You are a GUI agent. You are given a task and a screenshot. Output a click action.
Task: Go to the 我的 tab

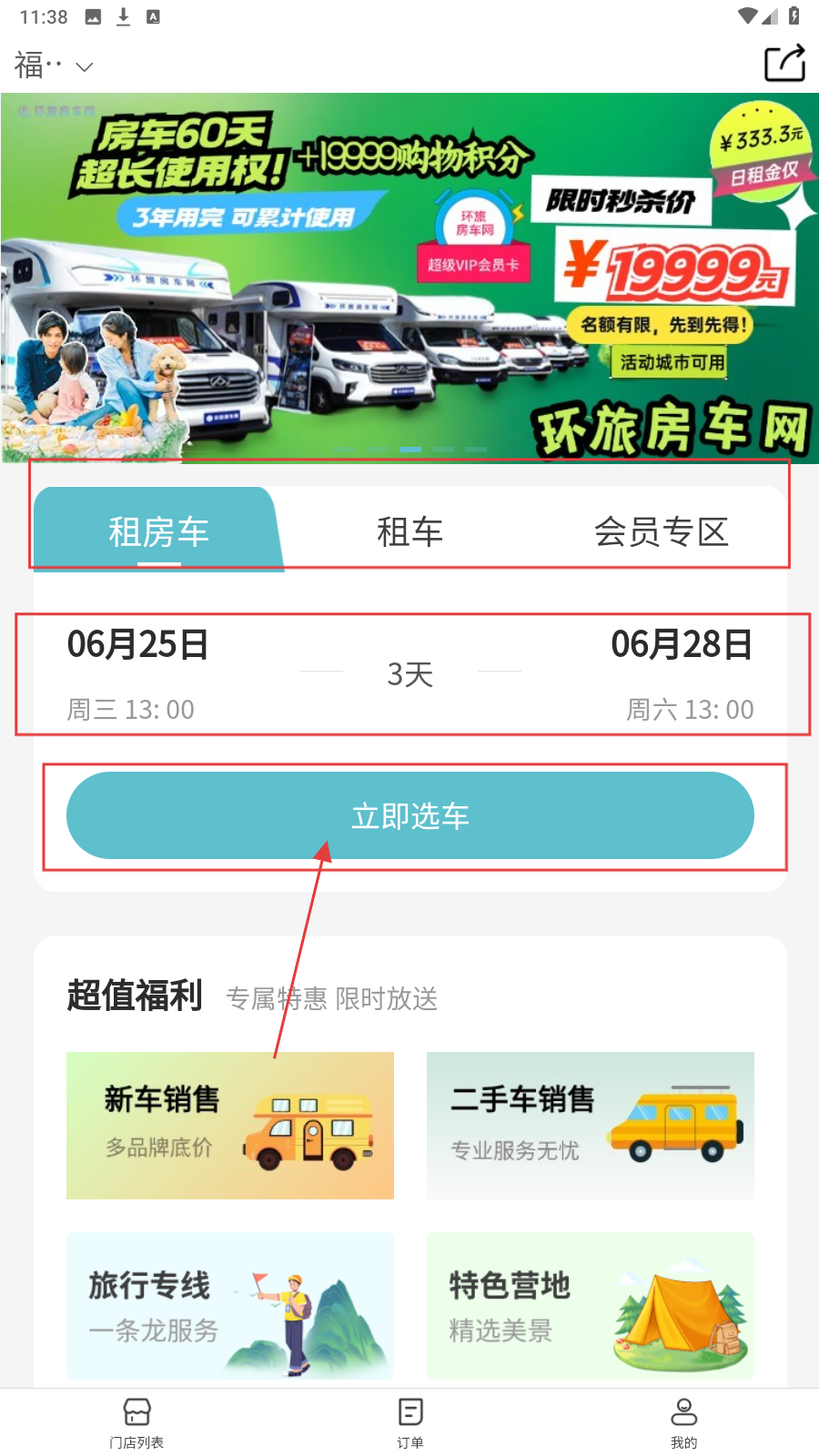pos(683,1422)
